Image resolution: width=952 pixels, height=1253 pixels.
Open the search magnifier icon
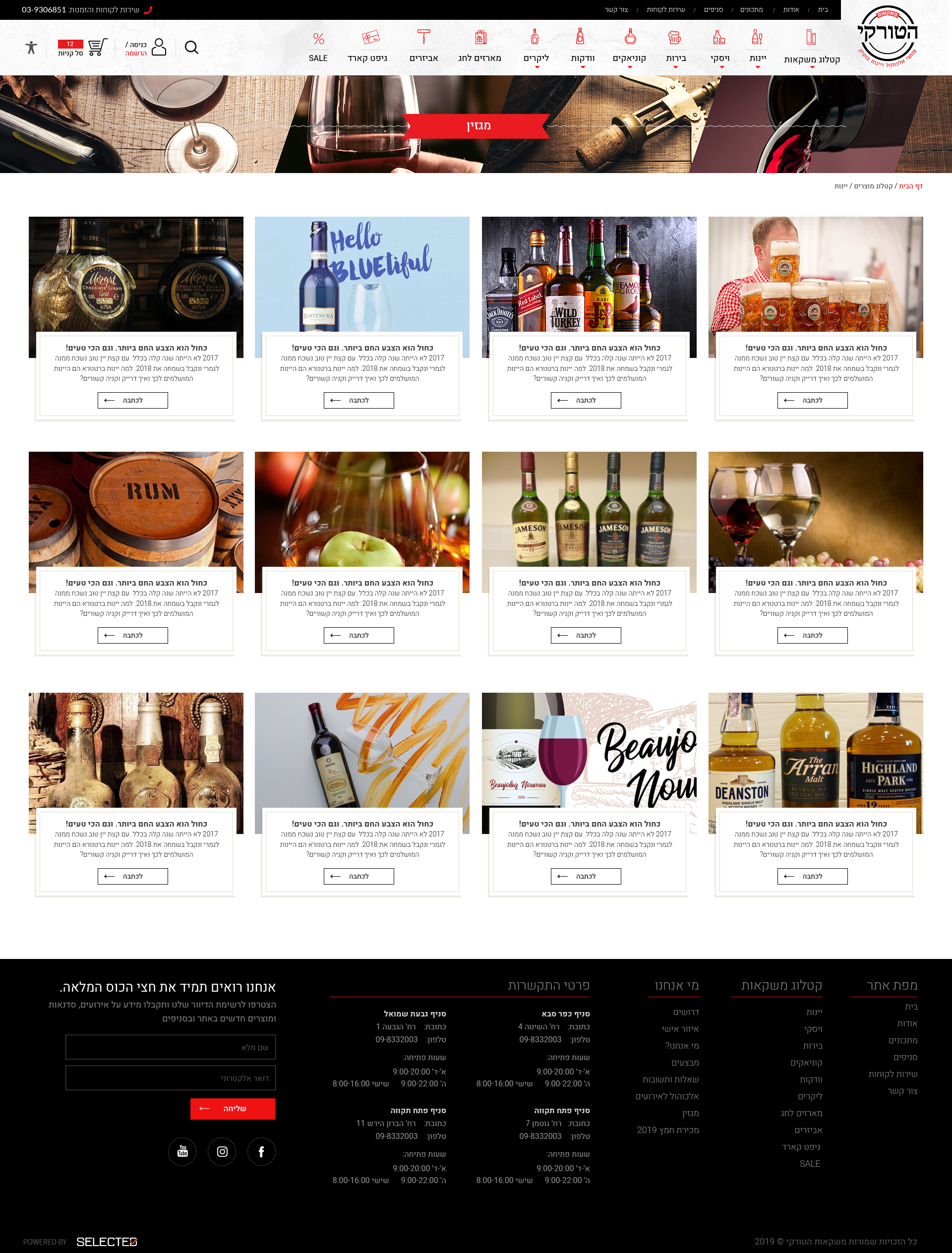191,48
